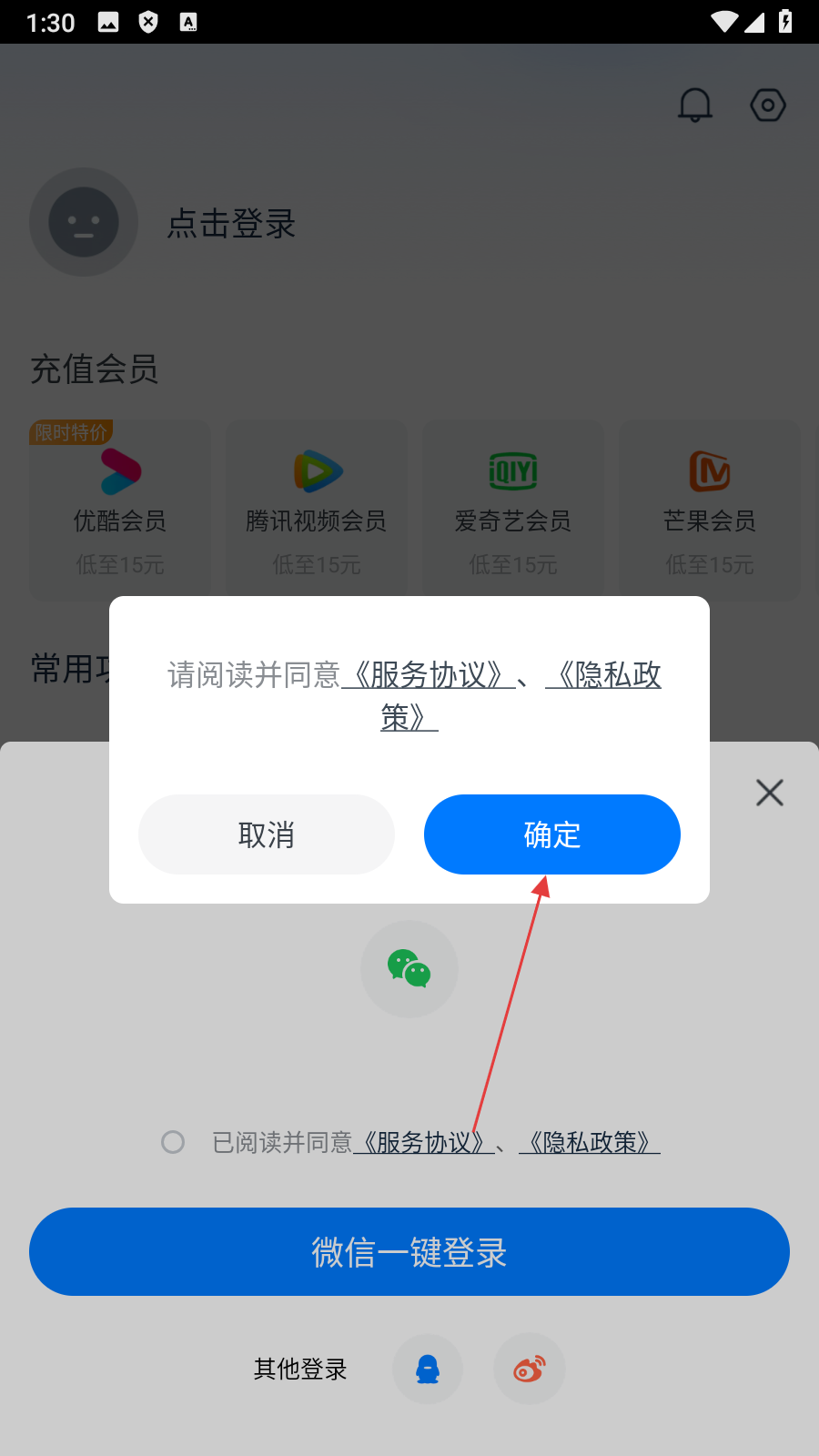
Task: Open 《隐私政策》 link in the dialog
Action: click(x=604, y=675)
